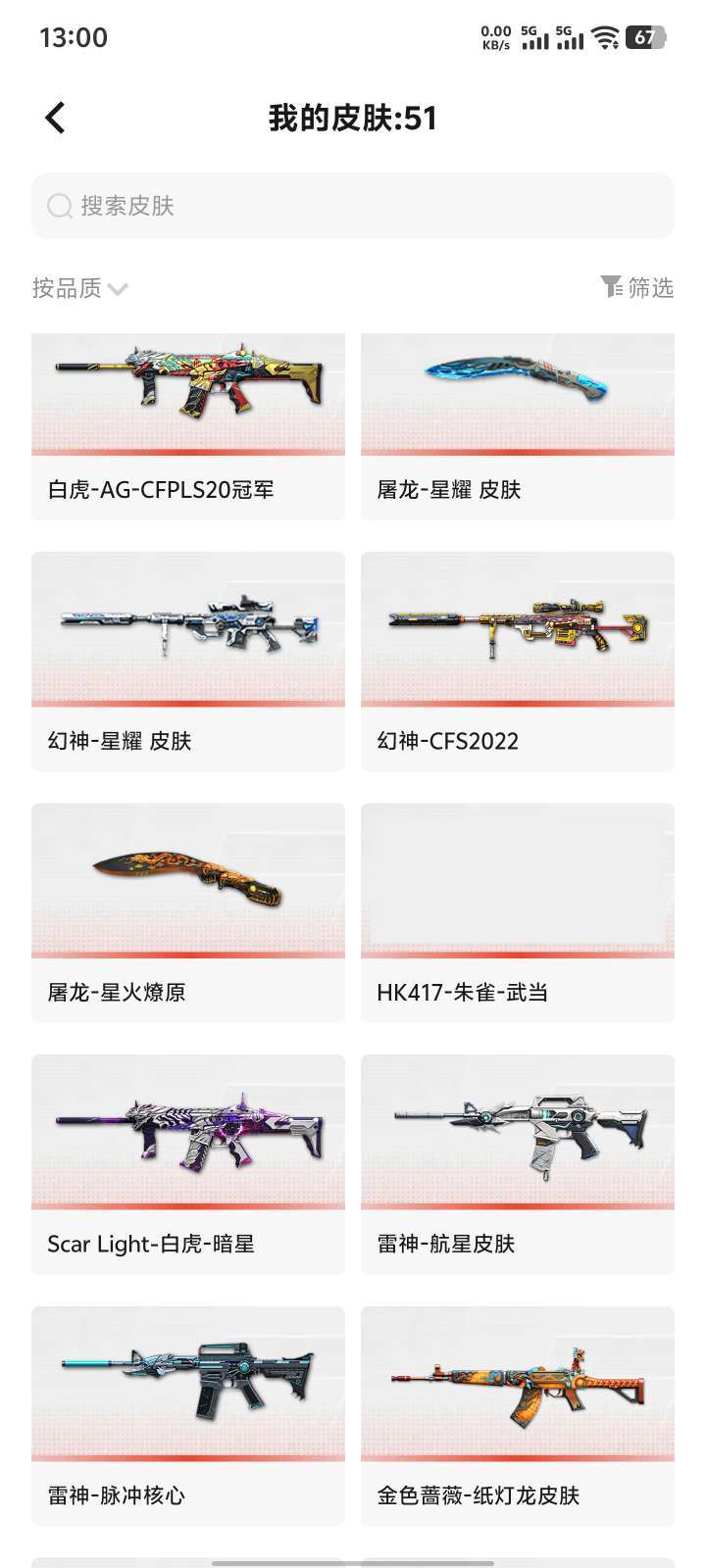Go back using the top-left arrow
The width and height of the screenshot is (706, 1568).
tap(56, 118)
